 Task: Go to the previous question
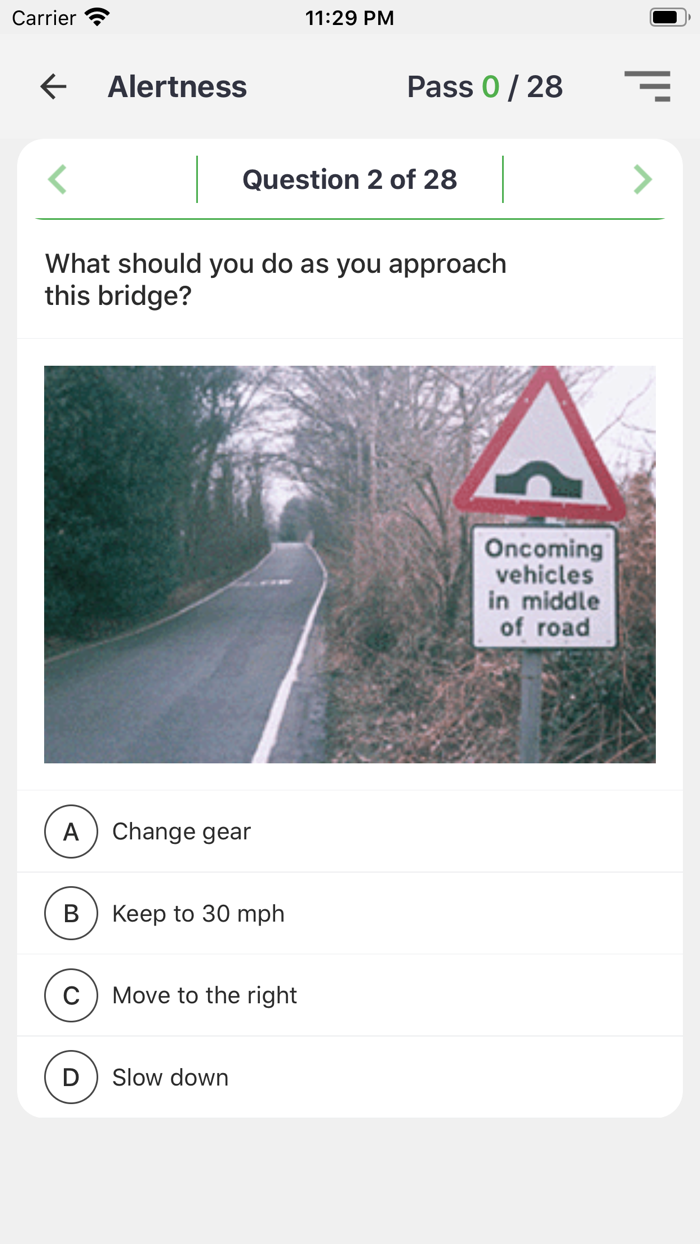coord(58,180)
